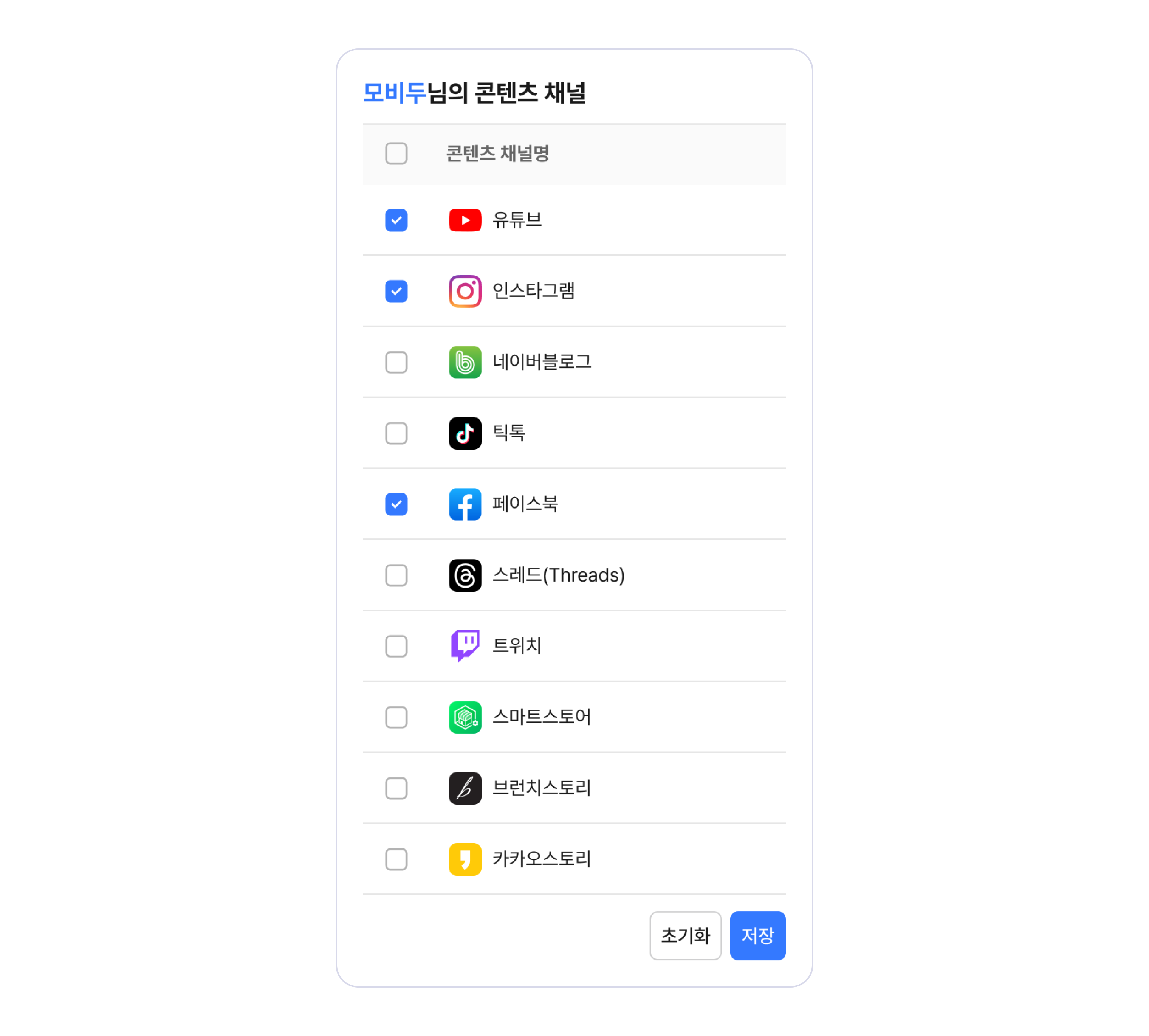1149x1036 pixels.
Task: Tick the 카카오스토리 checkbox
Action: tap(396, 859)
